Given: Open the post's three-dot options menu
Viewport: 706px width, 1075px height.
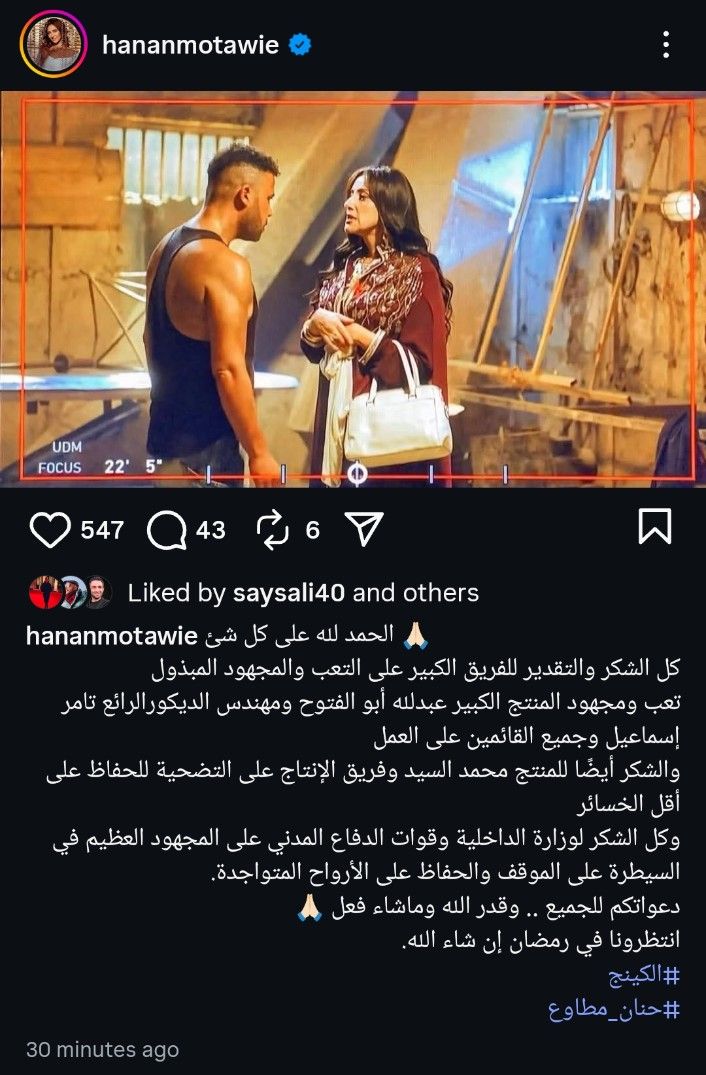Looking at the screenshot, I should (667, 45).
